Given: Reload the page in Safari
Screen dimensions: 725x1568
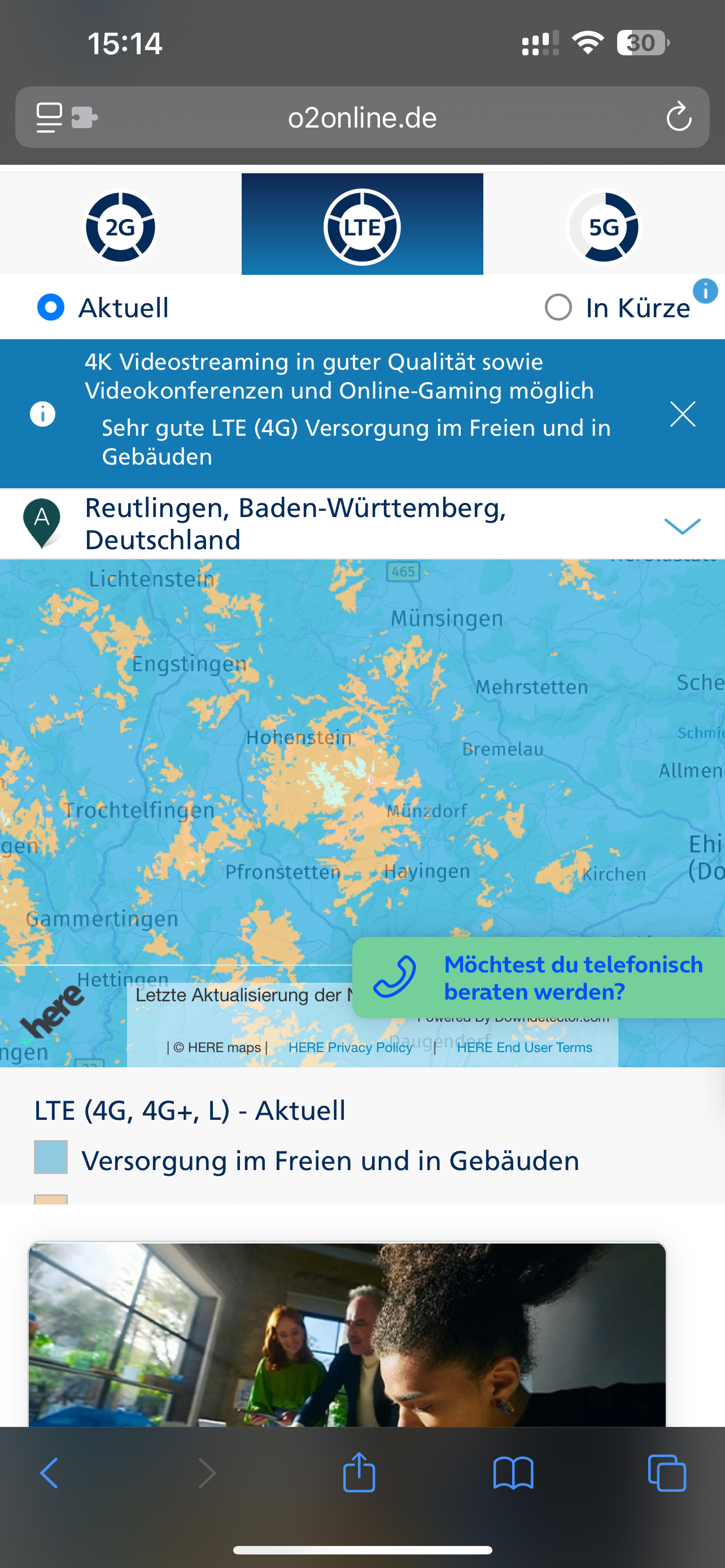Looking at the screenshot, I should click(x=678, y=117).
